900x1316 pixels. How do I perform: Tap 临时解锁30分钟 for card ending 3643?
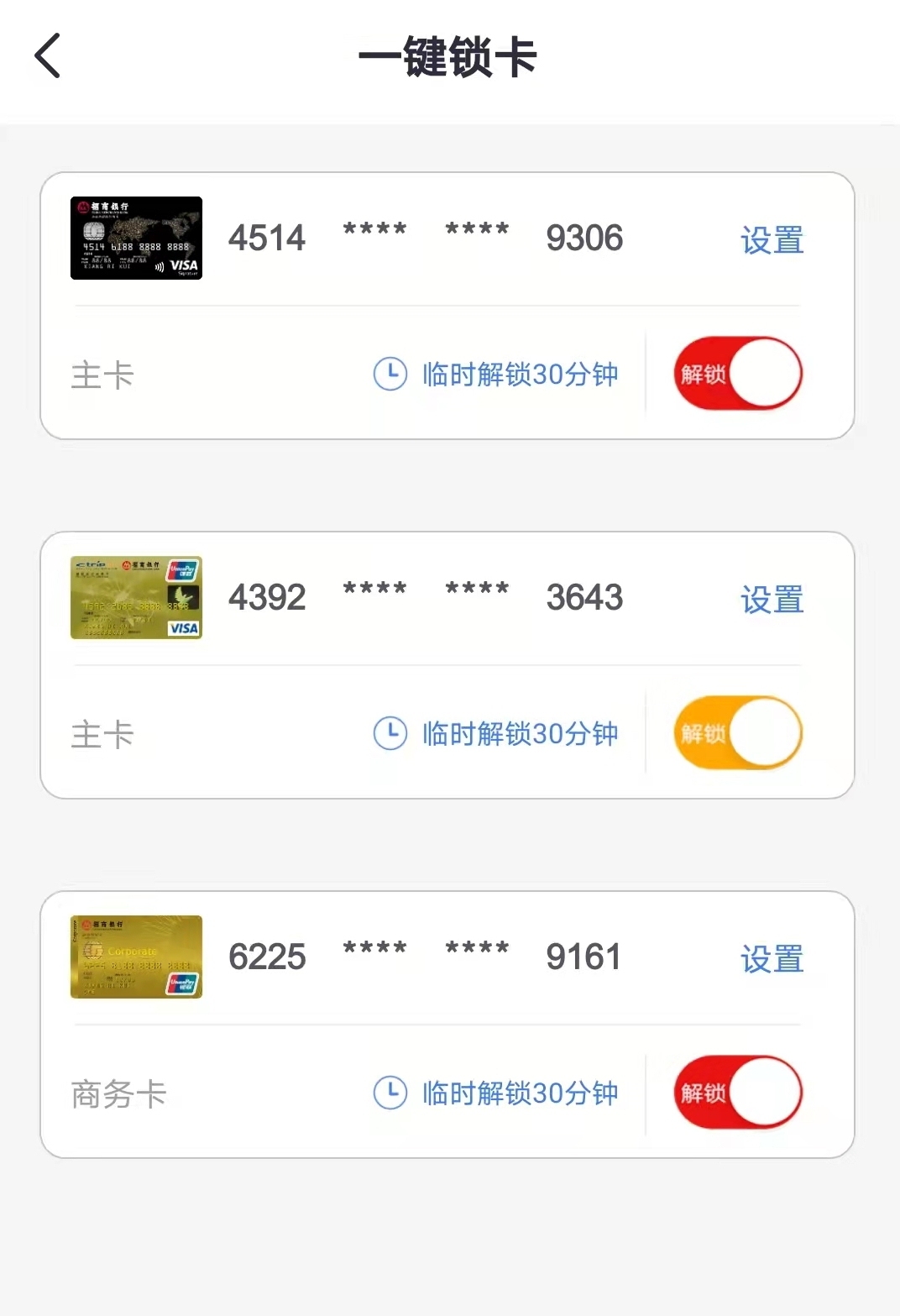(497, 734)
